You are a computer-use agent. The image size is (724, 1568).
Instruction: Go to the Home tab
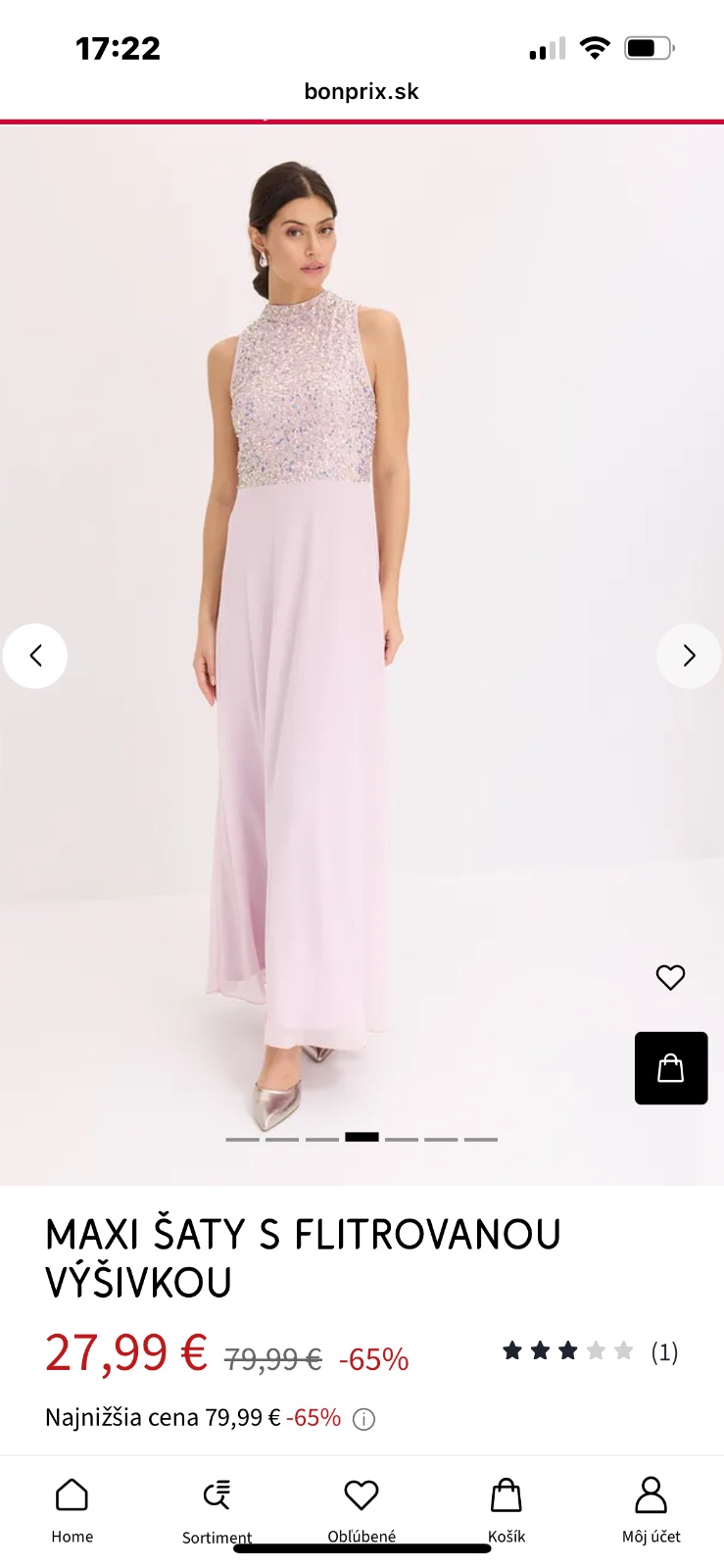[x=72, y=1510]
